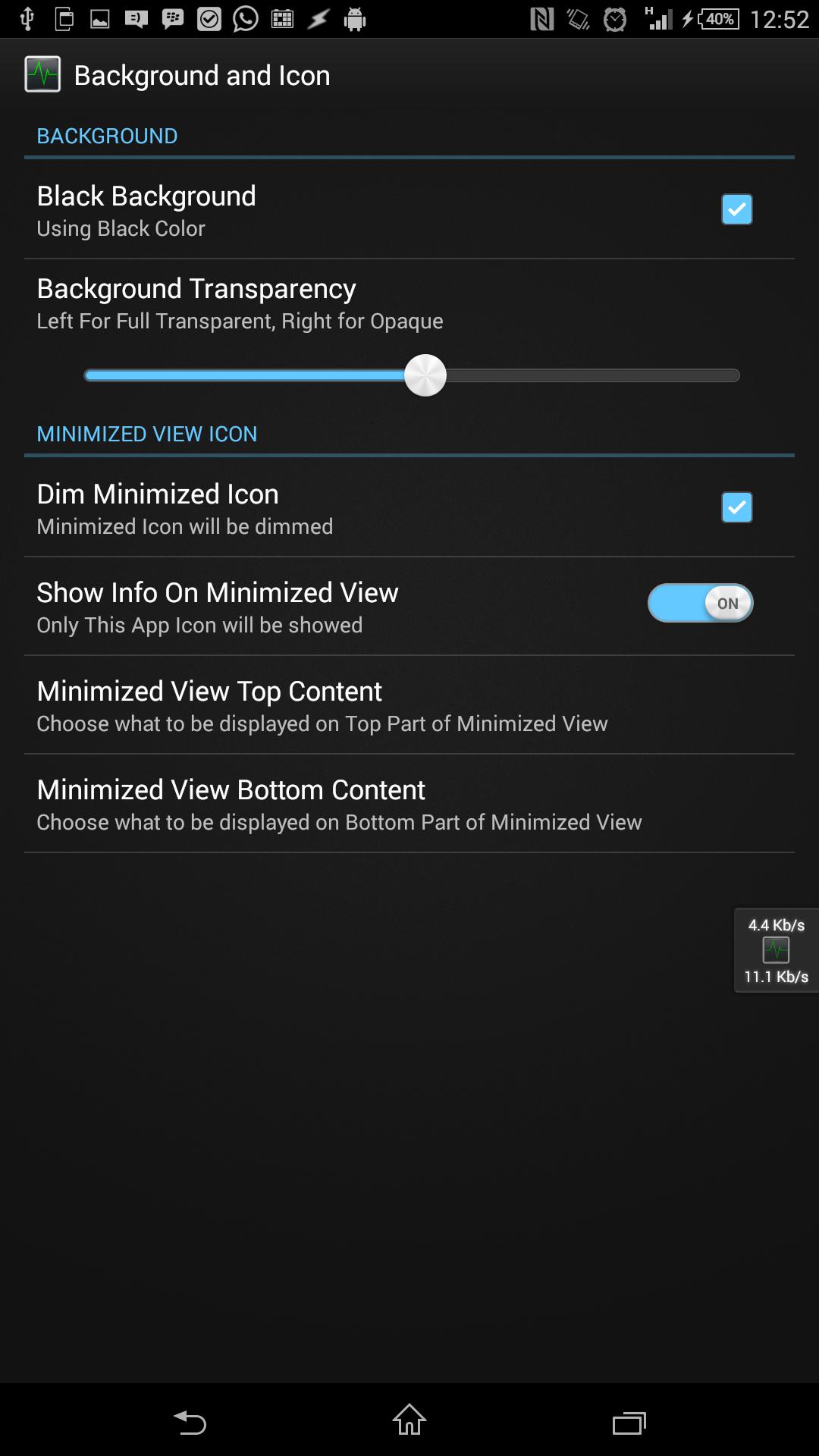Uncheck the Dim Minimized Icon checkbox
This screenshot has height=1456, width=819.
click(x=736, y=507)
